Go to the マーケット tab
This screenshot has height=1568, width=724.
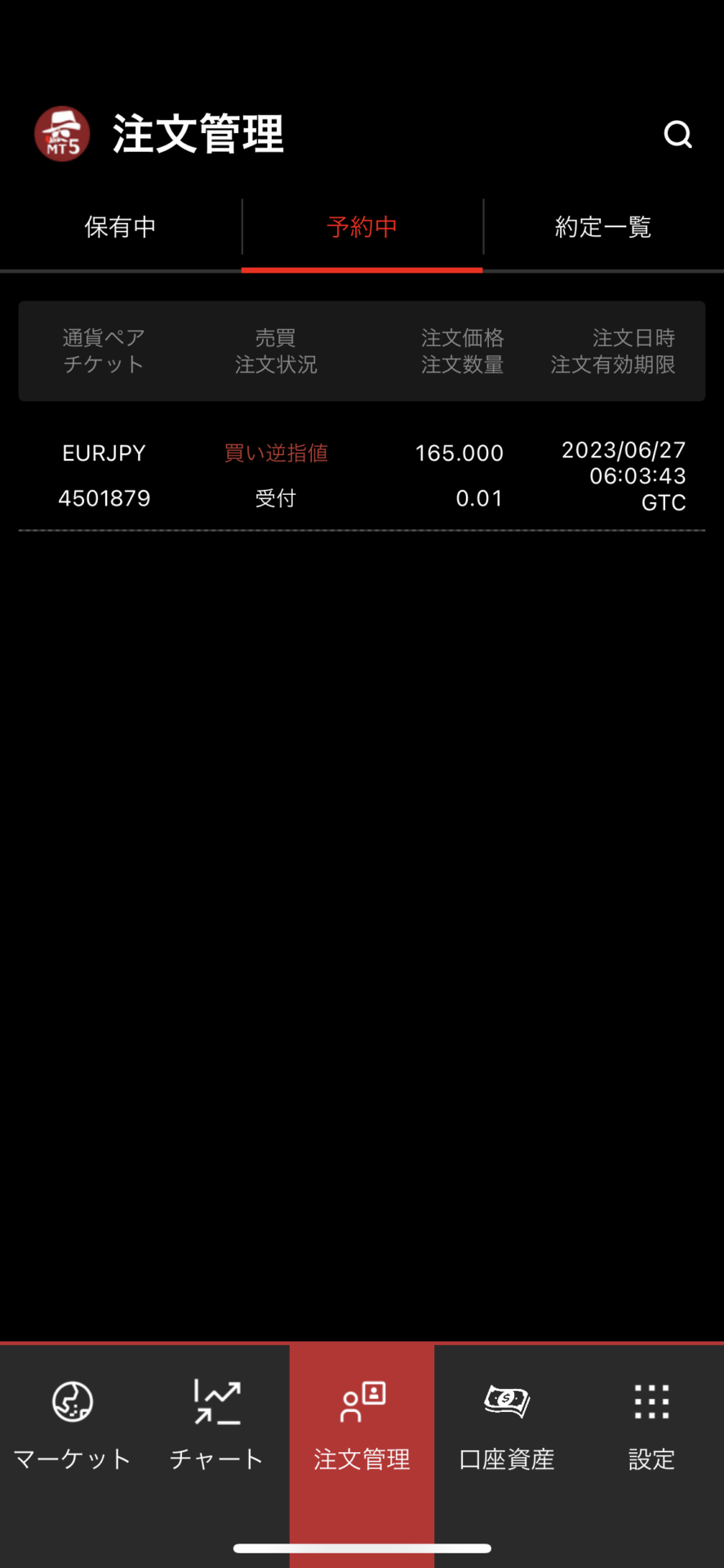(72, 1426)
